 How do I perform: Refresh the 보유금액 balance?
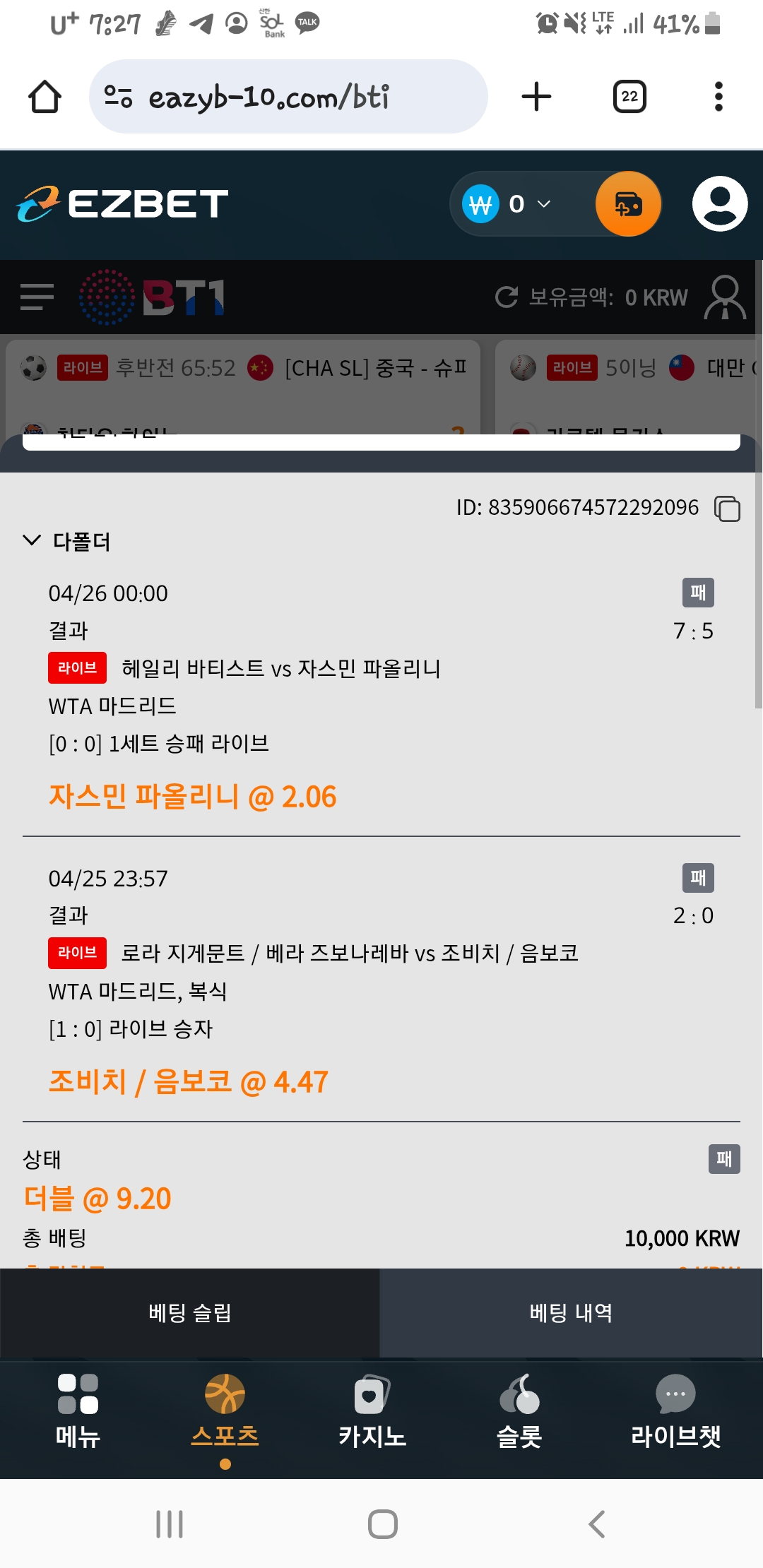point(506,297)
